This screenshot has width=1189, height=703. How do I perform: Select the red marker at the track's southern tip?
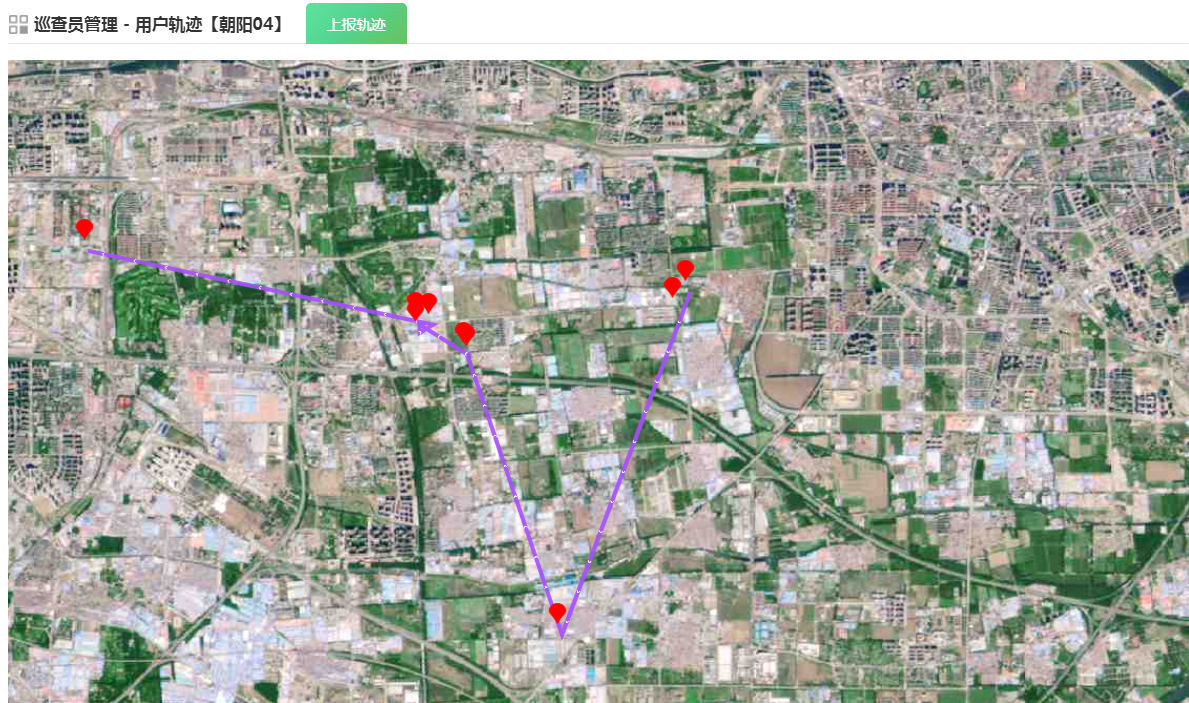tap(557, 613)
